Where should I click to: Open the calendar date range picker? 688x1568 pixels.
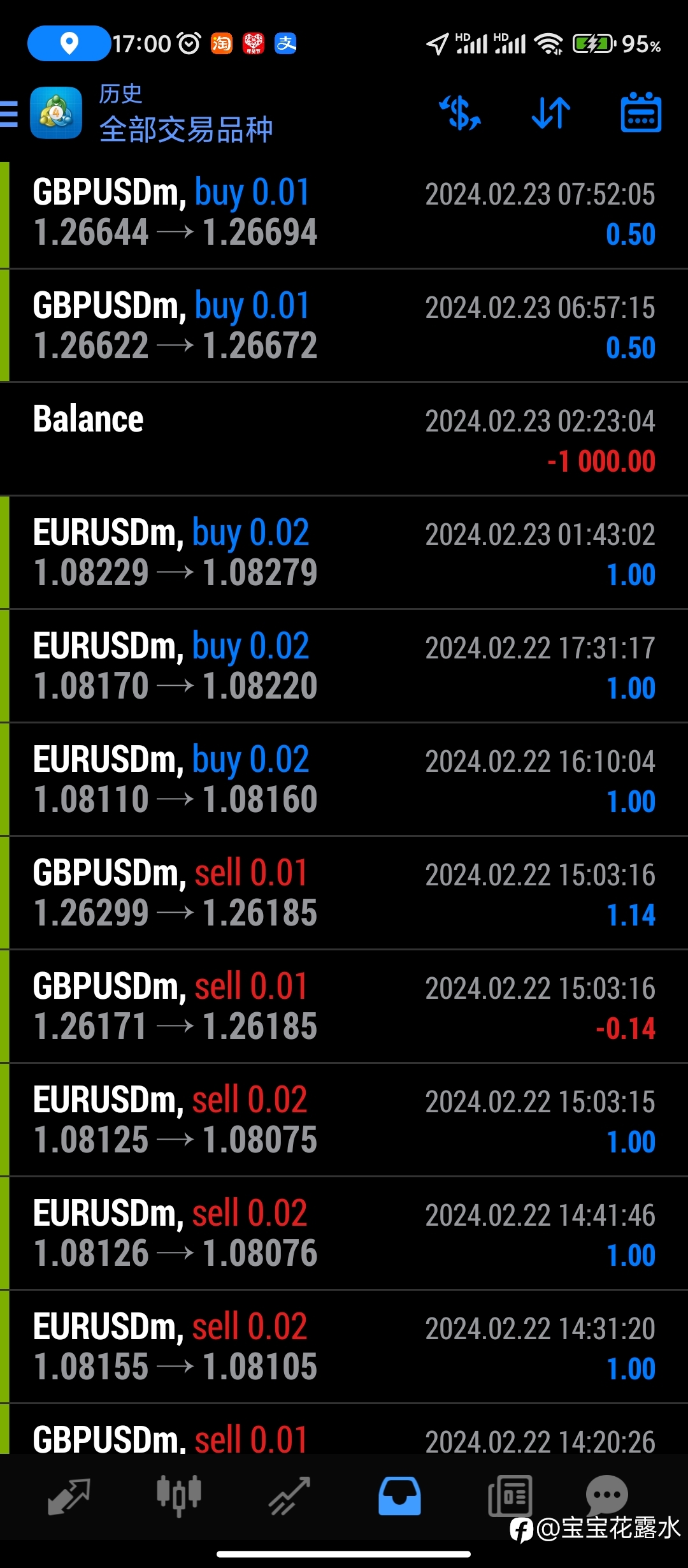[x=641, y=113]
